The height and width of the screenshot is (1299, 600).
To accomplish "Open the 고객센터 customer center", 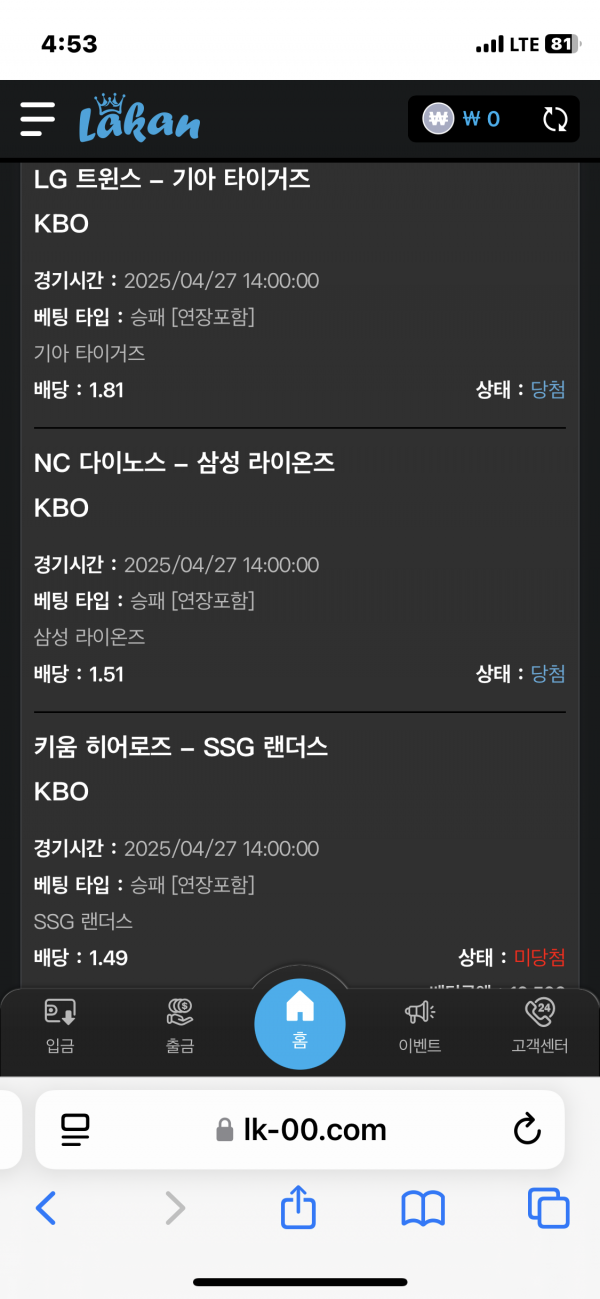I will (539, 1026).
